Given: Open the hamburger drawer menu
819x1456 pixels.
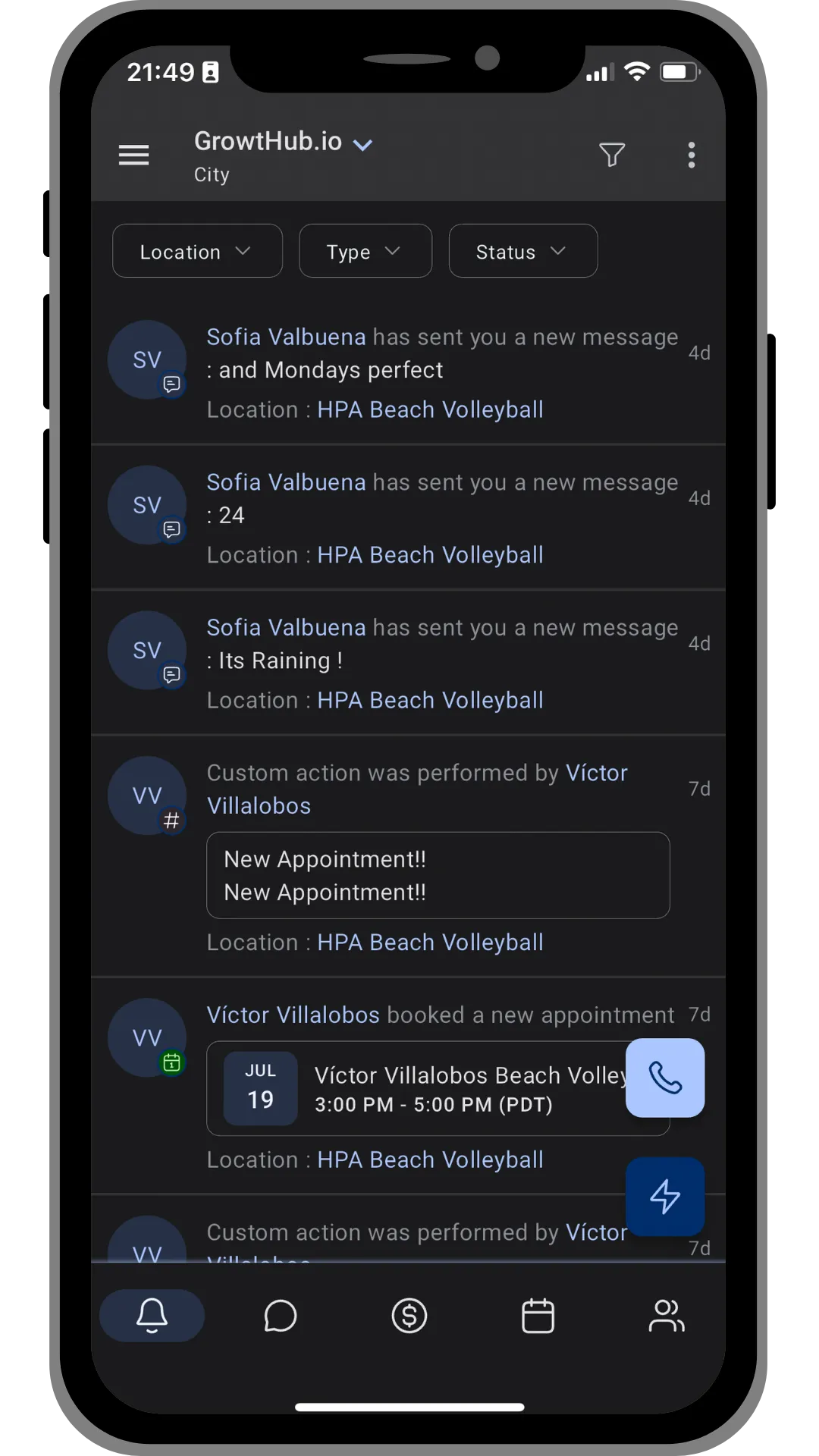Looking at the screenshot, I should click(x=133, y=155).
